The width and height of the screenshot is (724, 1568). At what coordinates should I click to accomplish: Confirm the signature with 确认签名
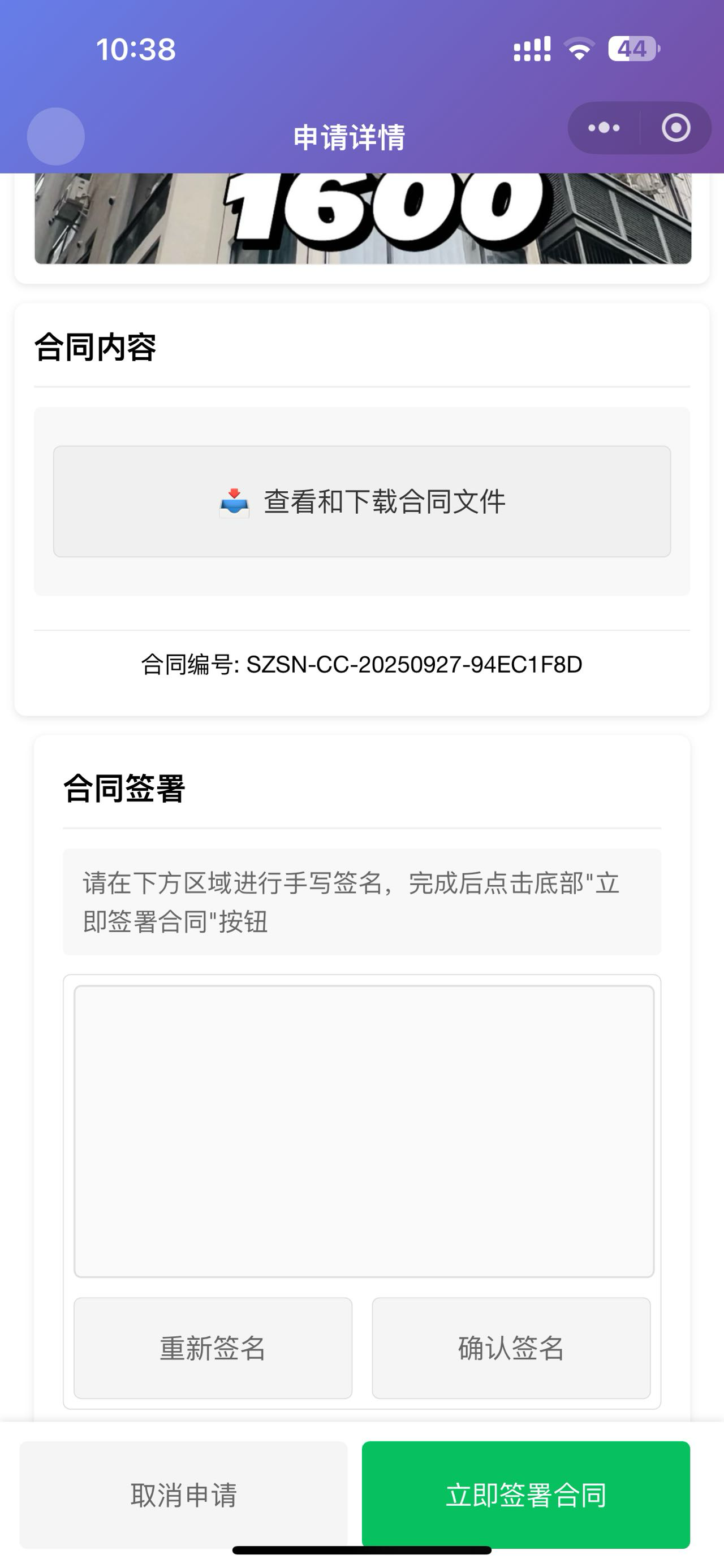(511, 1348)
